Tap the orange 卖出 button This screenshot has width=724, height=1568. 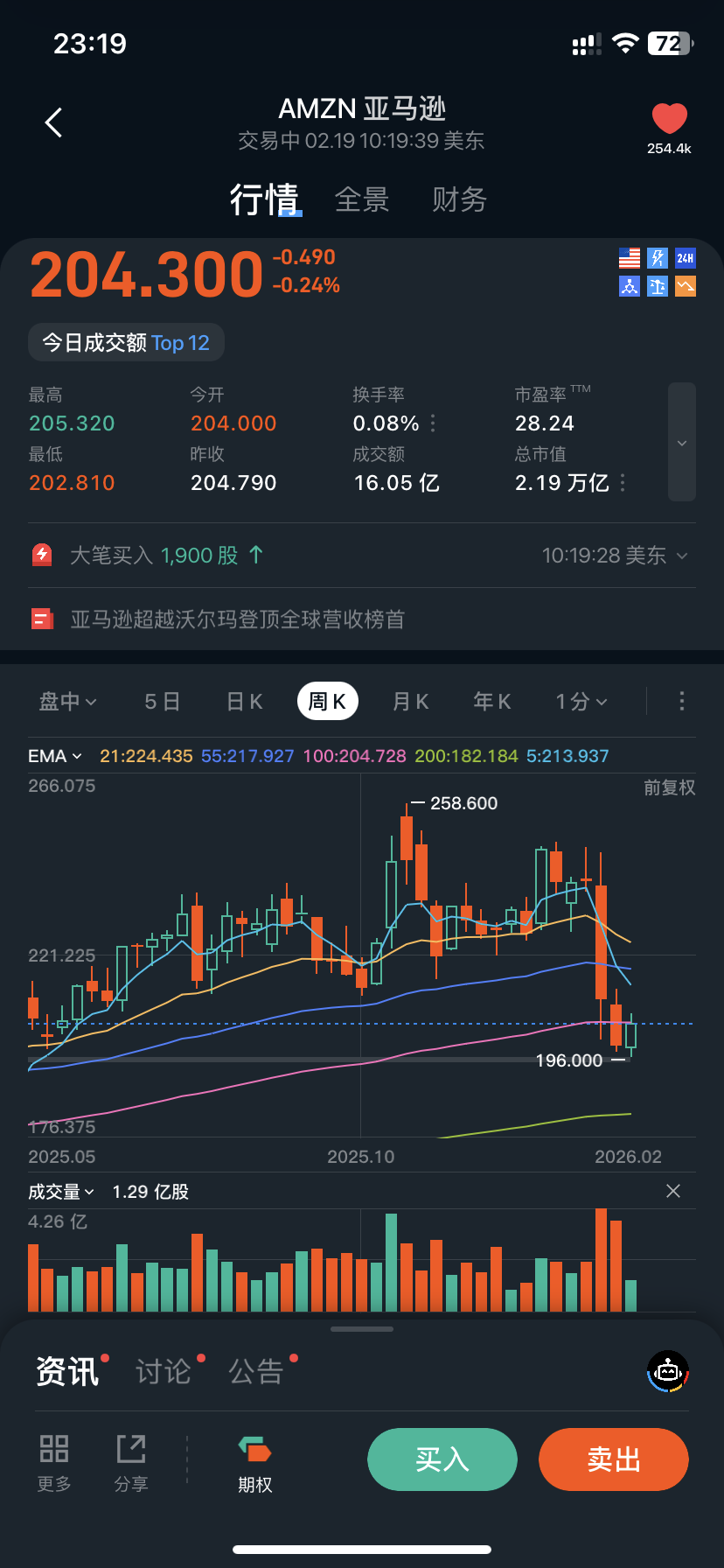(614, 1459)
